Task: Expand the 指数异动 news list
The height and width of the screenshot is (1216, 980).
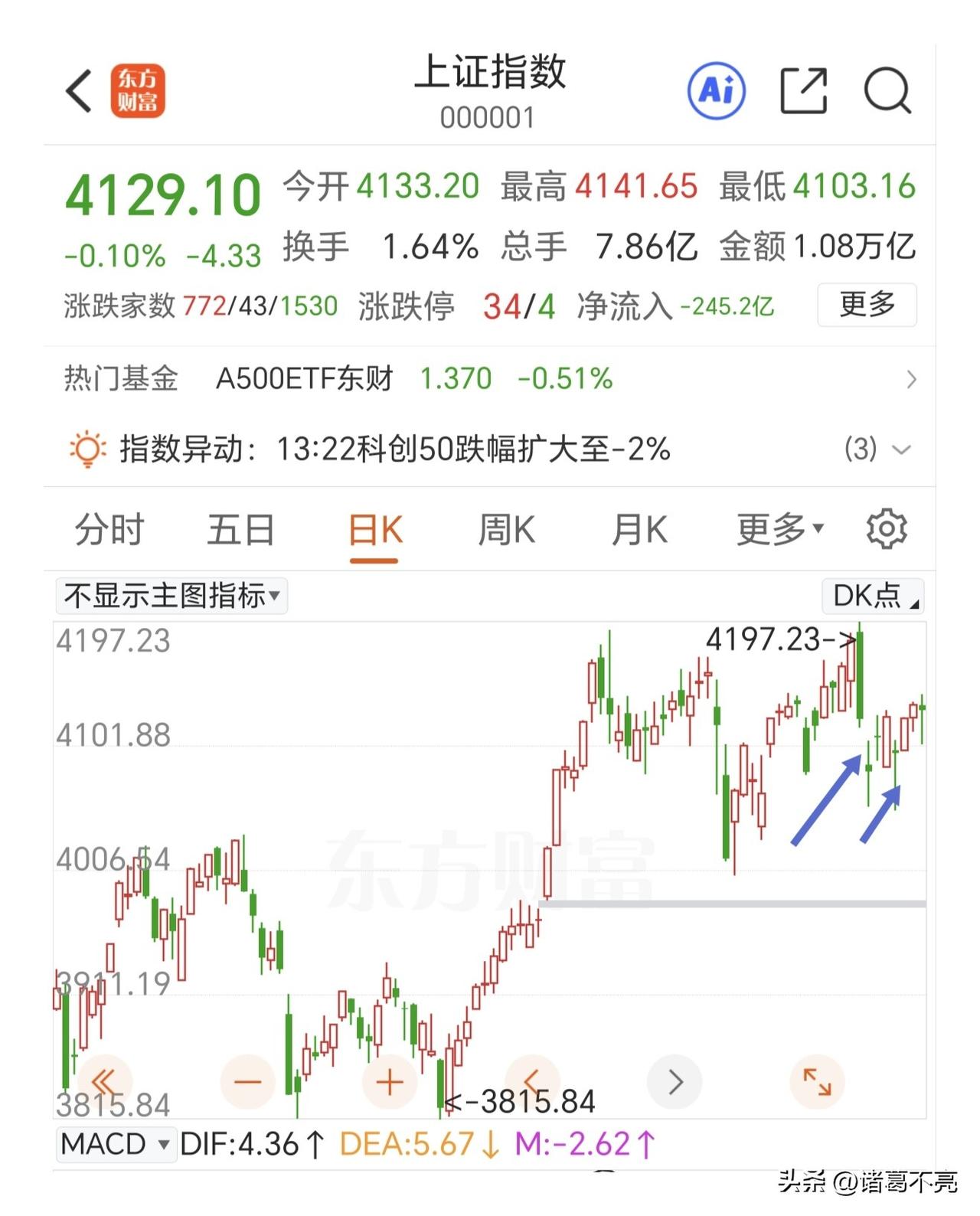Action: [x=901, y=450]
